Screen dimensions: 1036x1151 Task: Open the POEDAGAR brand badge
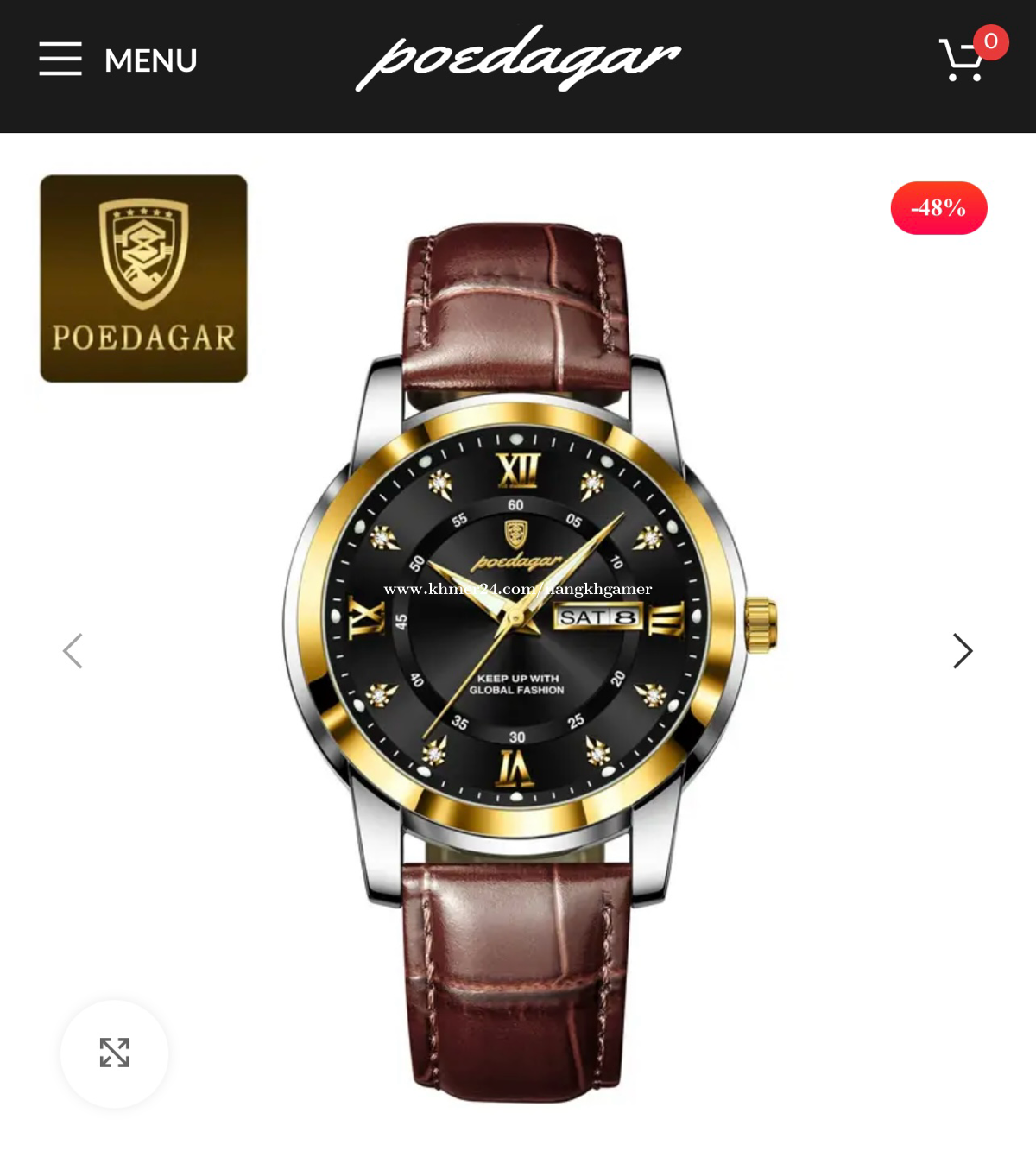coord(143,279)
